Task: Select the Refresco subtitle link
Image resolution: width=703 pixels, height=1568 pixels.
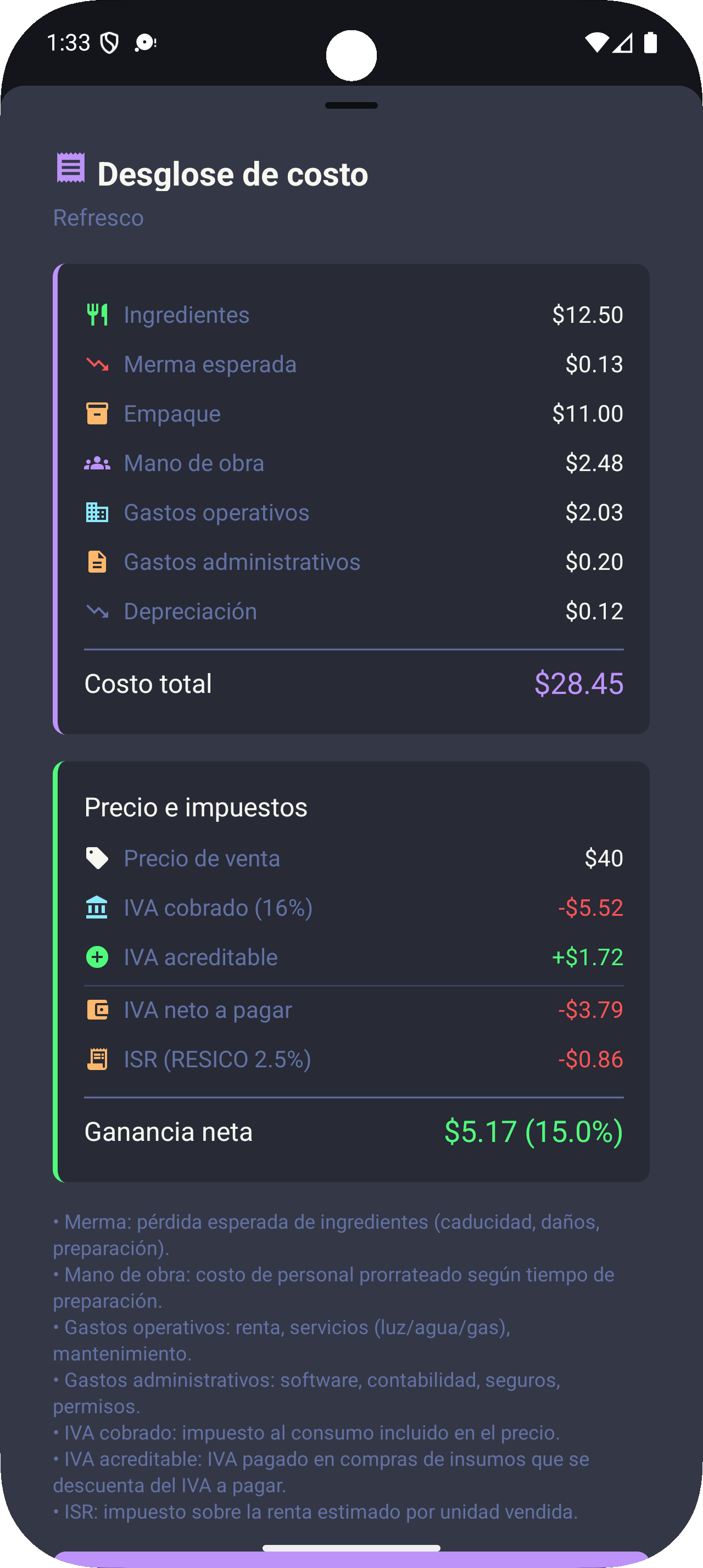Action: tap(99, 217)
